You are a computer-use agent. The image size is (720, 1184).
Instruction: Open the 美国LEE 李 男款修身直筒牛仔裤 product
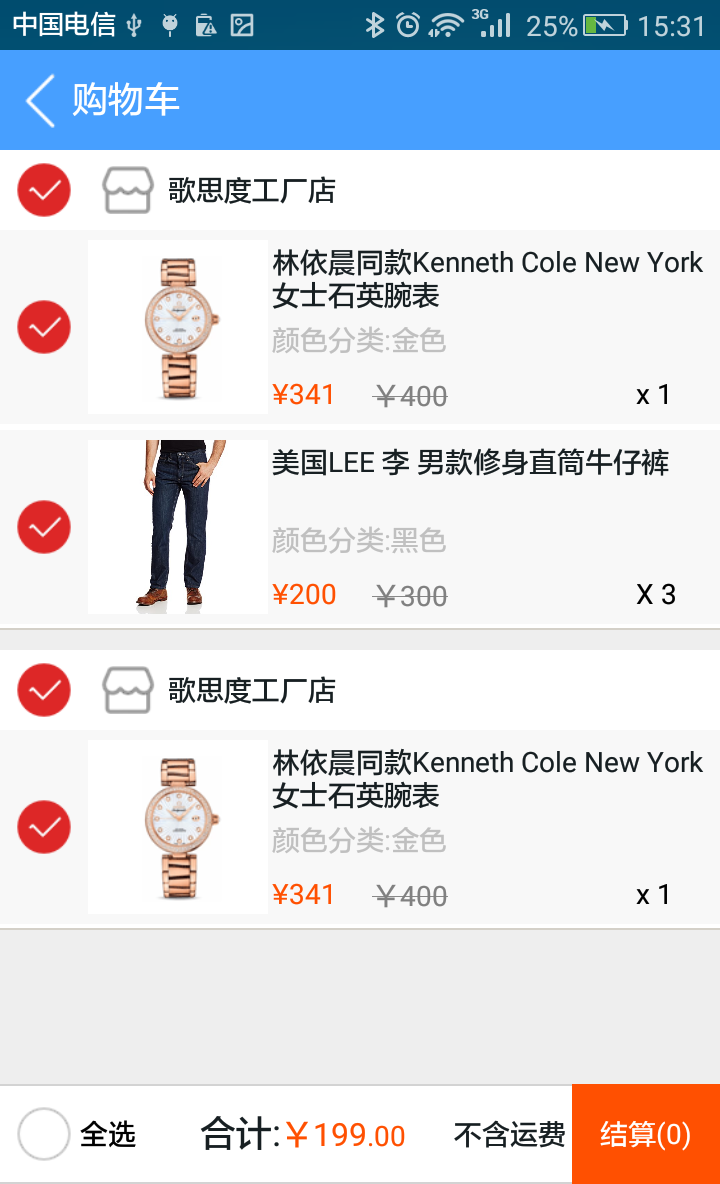click(x=470, y=463)
